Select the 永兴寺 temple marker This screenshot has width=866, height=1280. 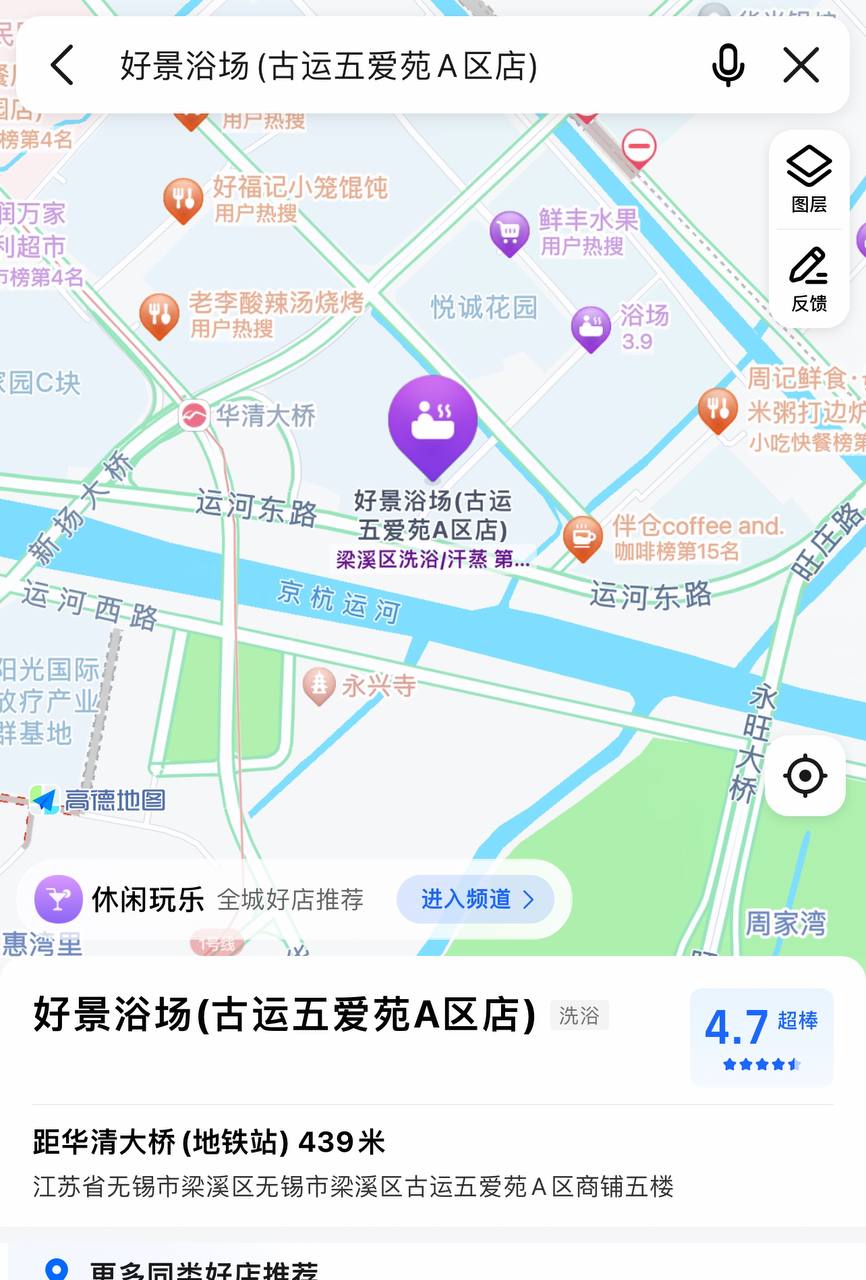tap(319, 686)
